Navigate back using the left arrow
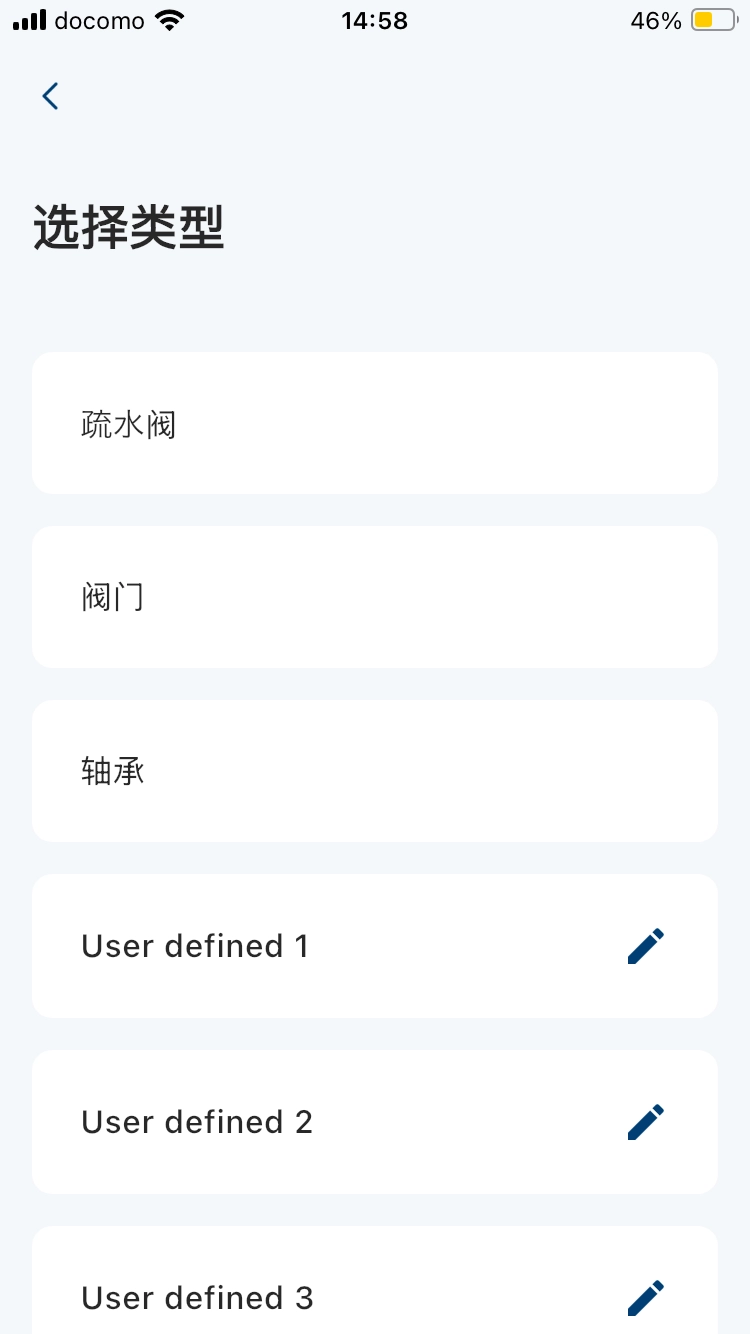Screen dimensions: 750x1334 pos(50,95)
